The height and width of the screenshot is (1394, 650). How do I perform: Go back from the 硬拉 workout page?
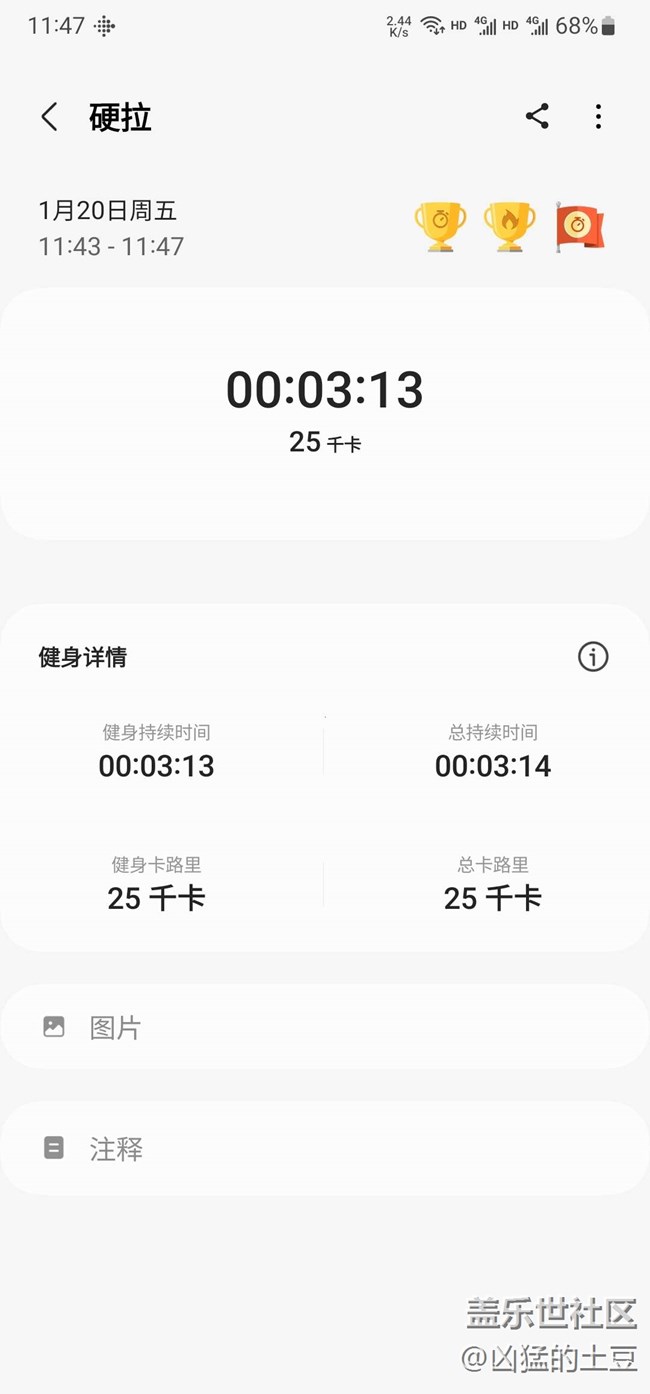pyautogui.click(x=49, y=117)
